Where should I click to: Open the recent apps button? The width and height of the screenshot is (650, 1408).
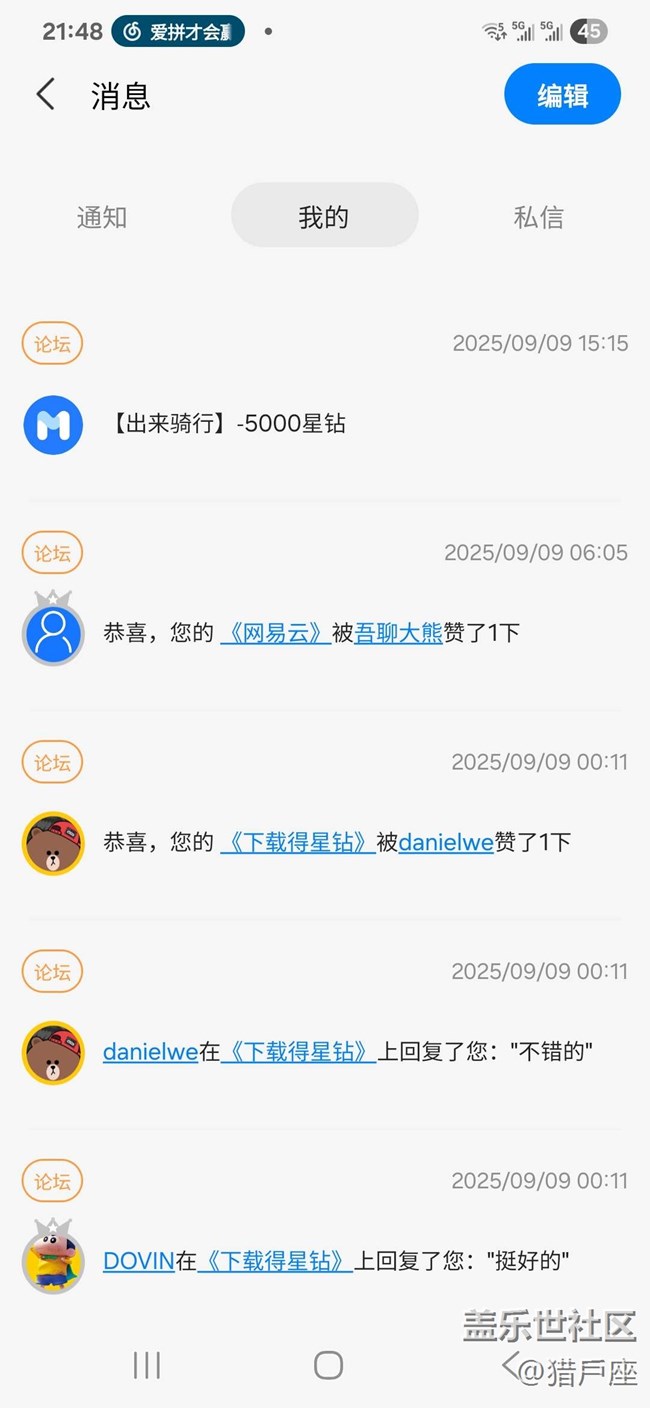(x=147, y=1365)
